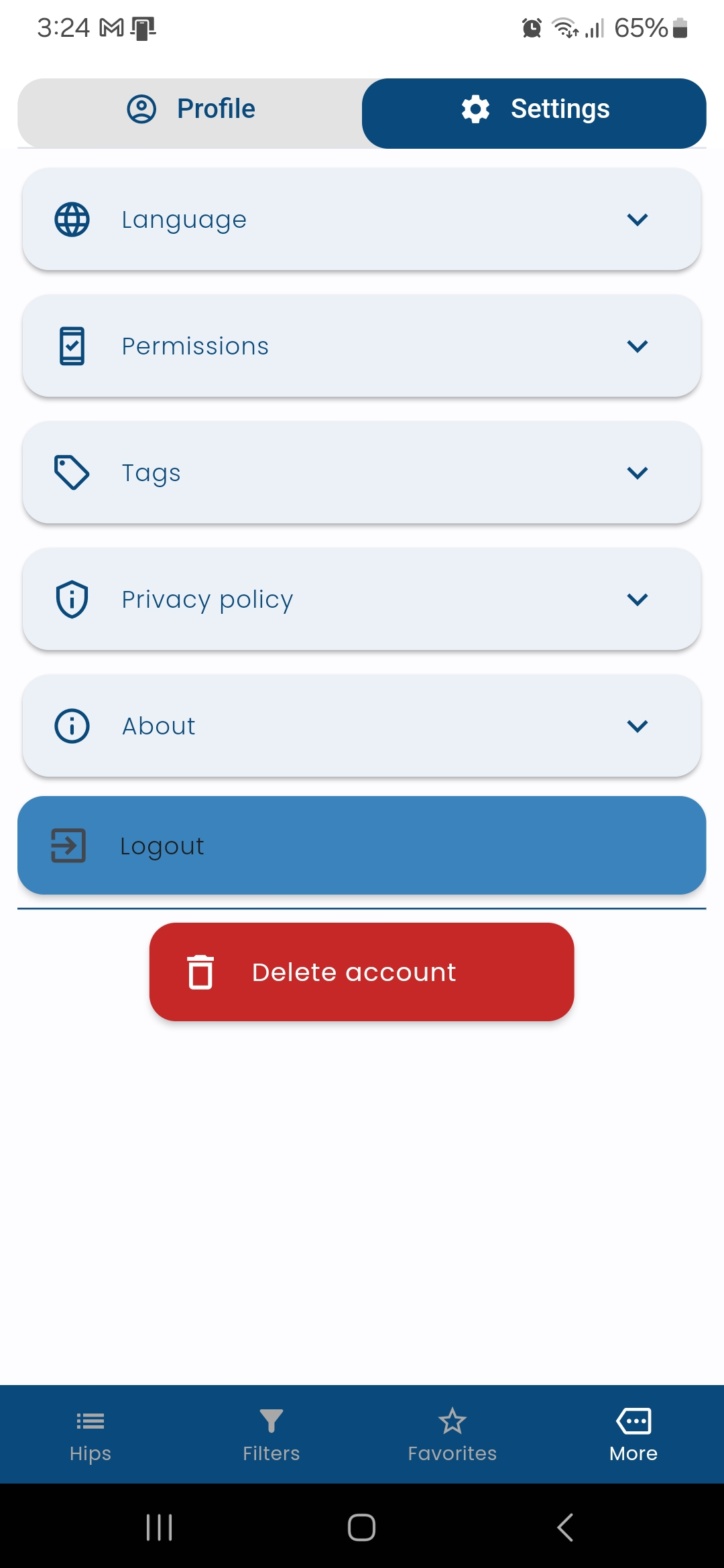
Task: Tap the Logout button
Action: [x=362, y=846]
